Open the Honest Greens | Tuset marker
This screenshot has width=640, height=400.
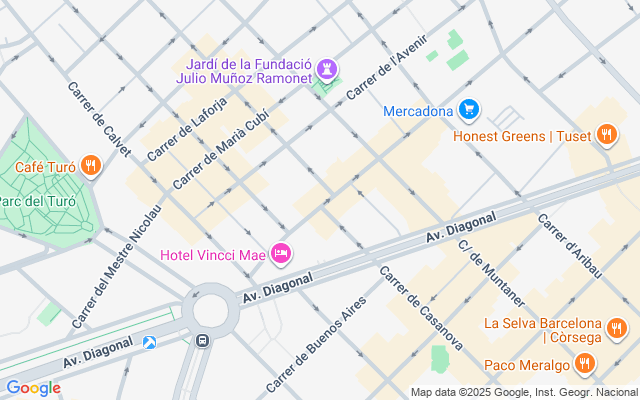(x=605, y=136)
